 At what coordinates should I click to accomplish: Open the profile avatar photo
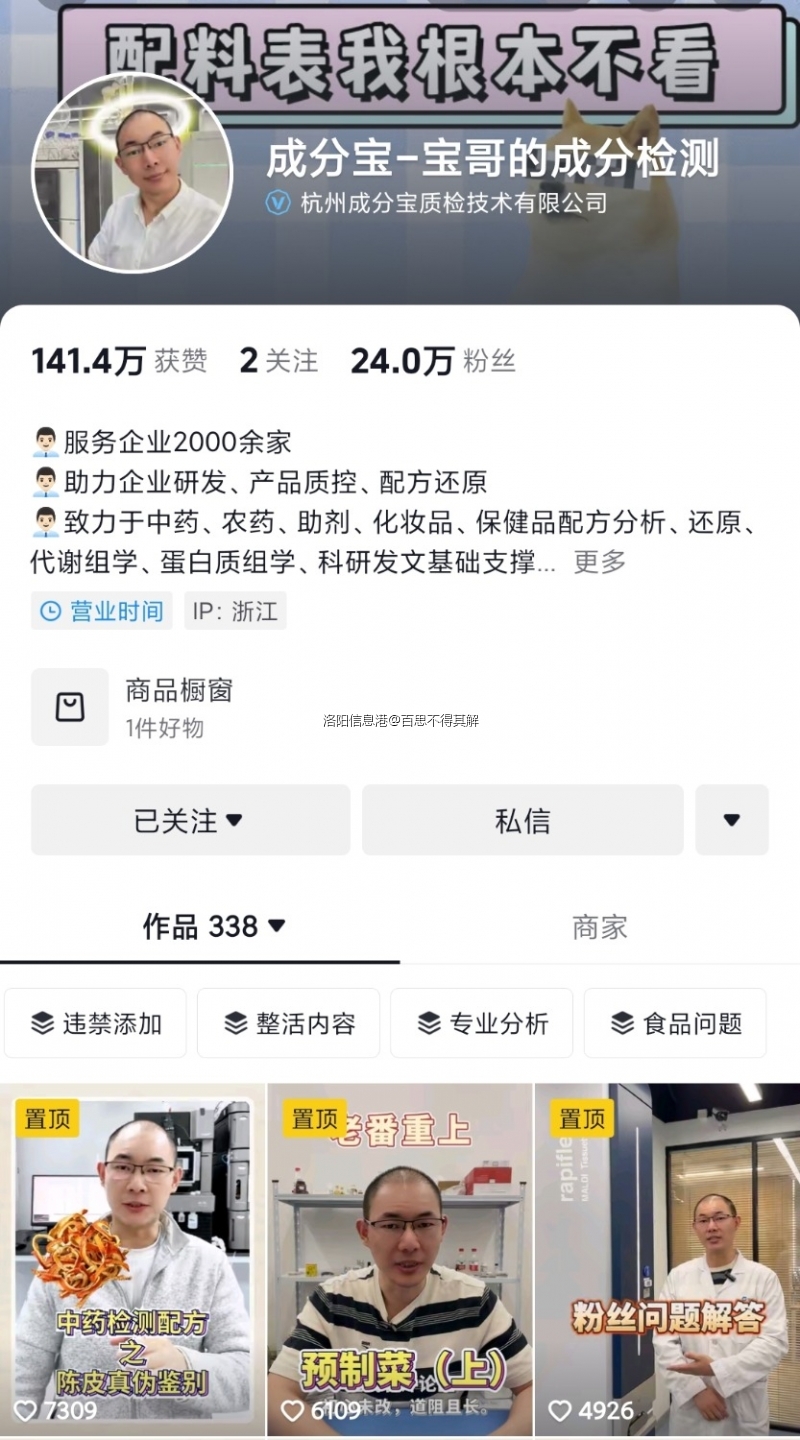pos(132,173)
